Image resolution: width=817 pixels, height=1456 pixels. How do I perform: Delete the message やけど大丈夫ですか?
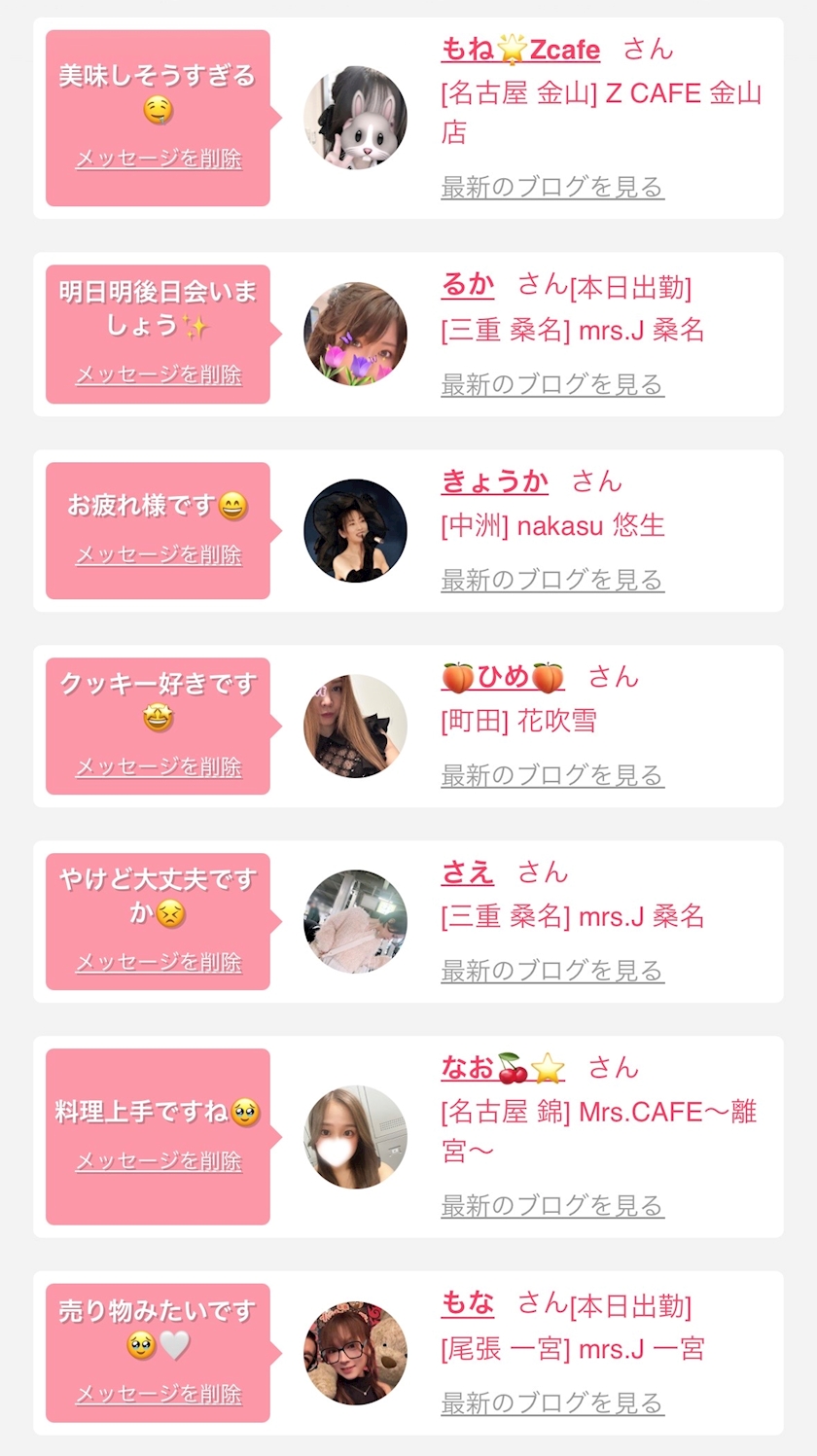pos(159,962)
